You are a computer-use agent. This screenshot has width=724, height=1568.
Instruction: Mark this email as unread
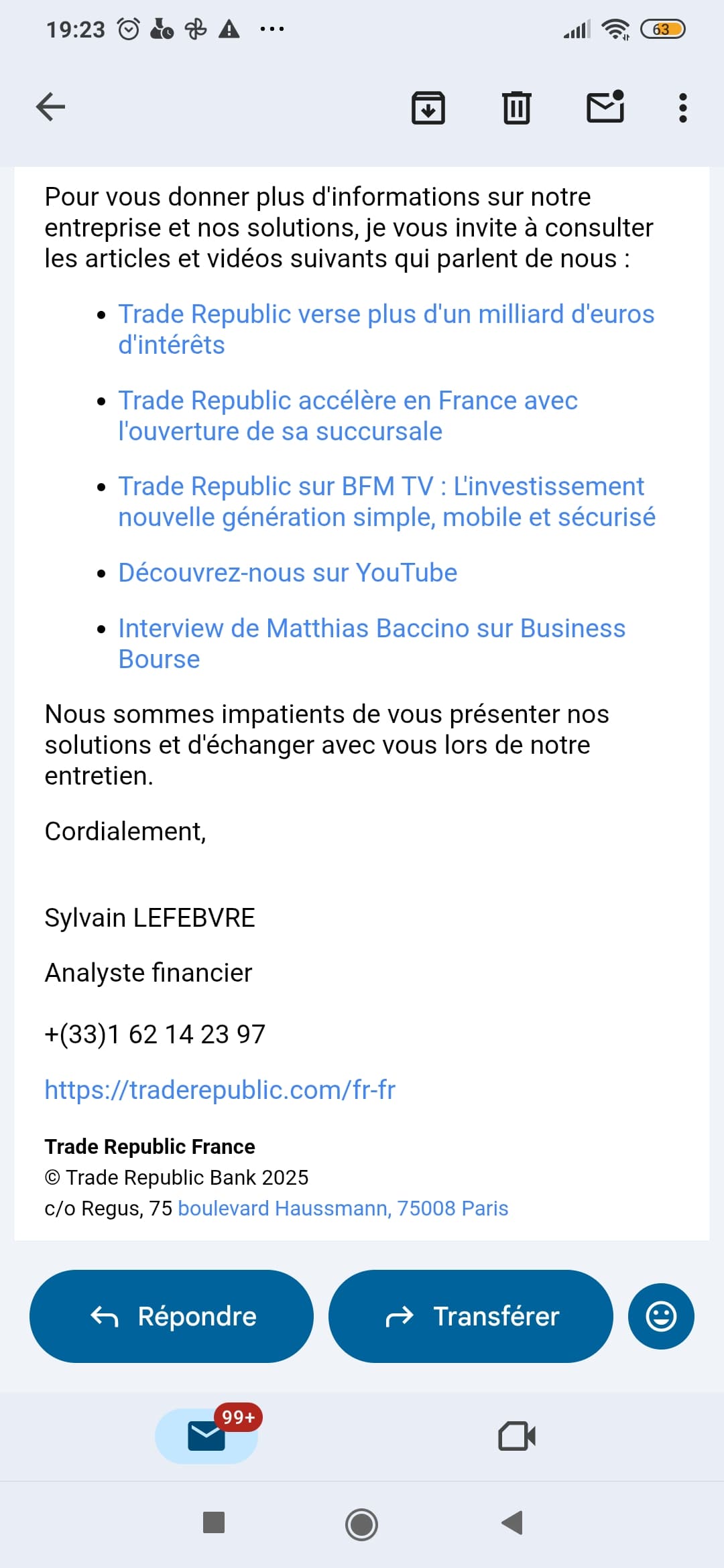click(605, 107)
